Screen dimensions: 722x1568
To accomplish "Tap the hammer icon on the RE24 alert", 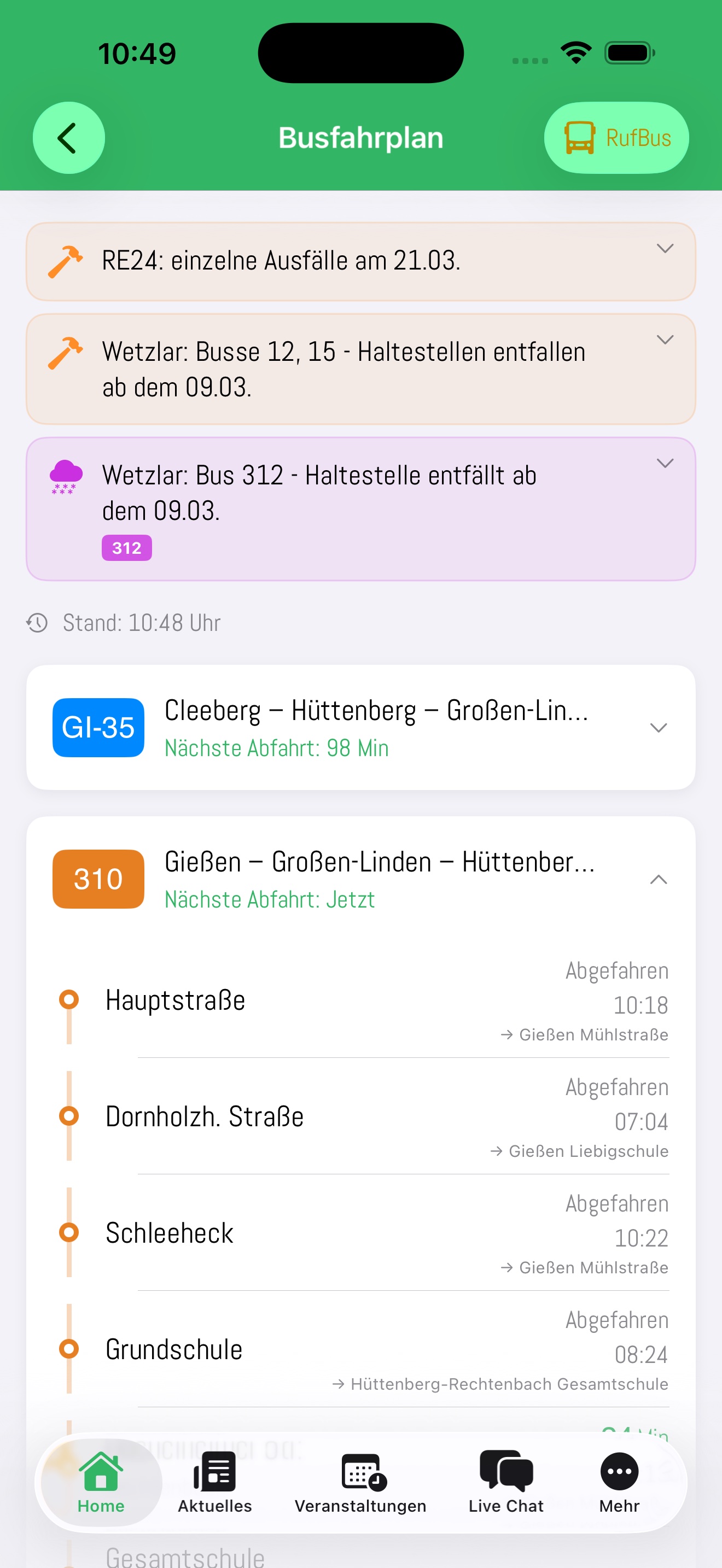I will tap(65, 261).
